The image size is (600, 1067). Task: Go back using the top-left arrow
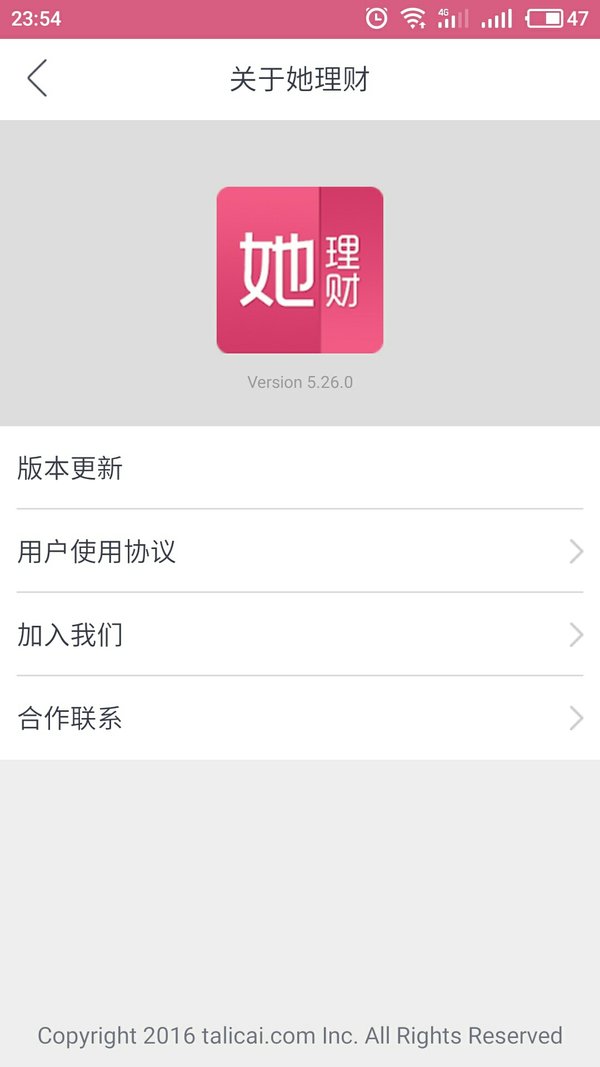coord(37,78)
